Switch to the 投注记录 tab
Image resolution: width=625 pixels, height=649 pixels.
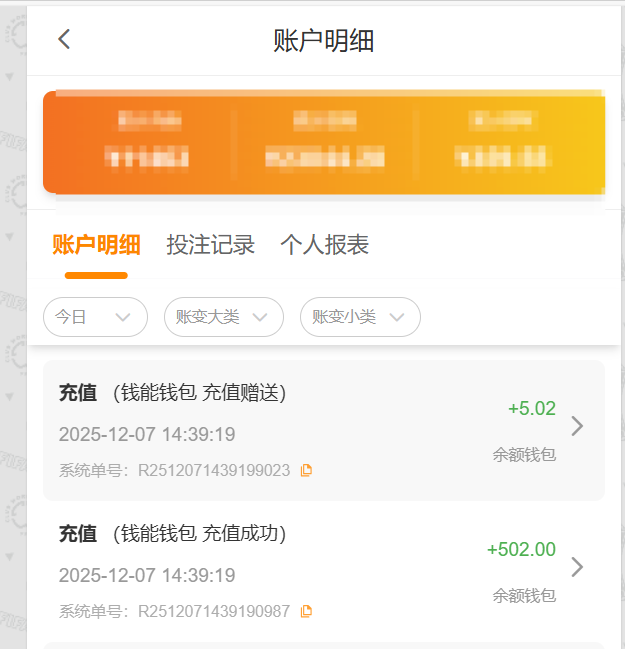click(x=210, y=245)
